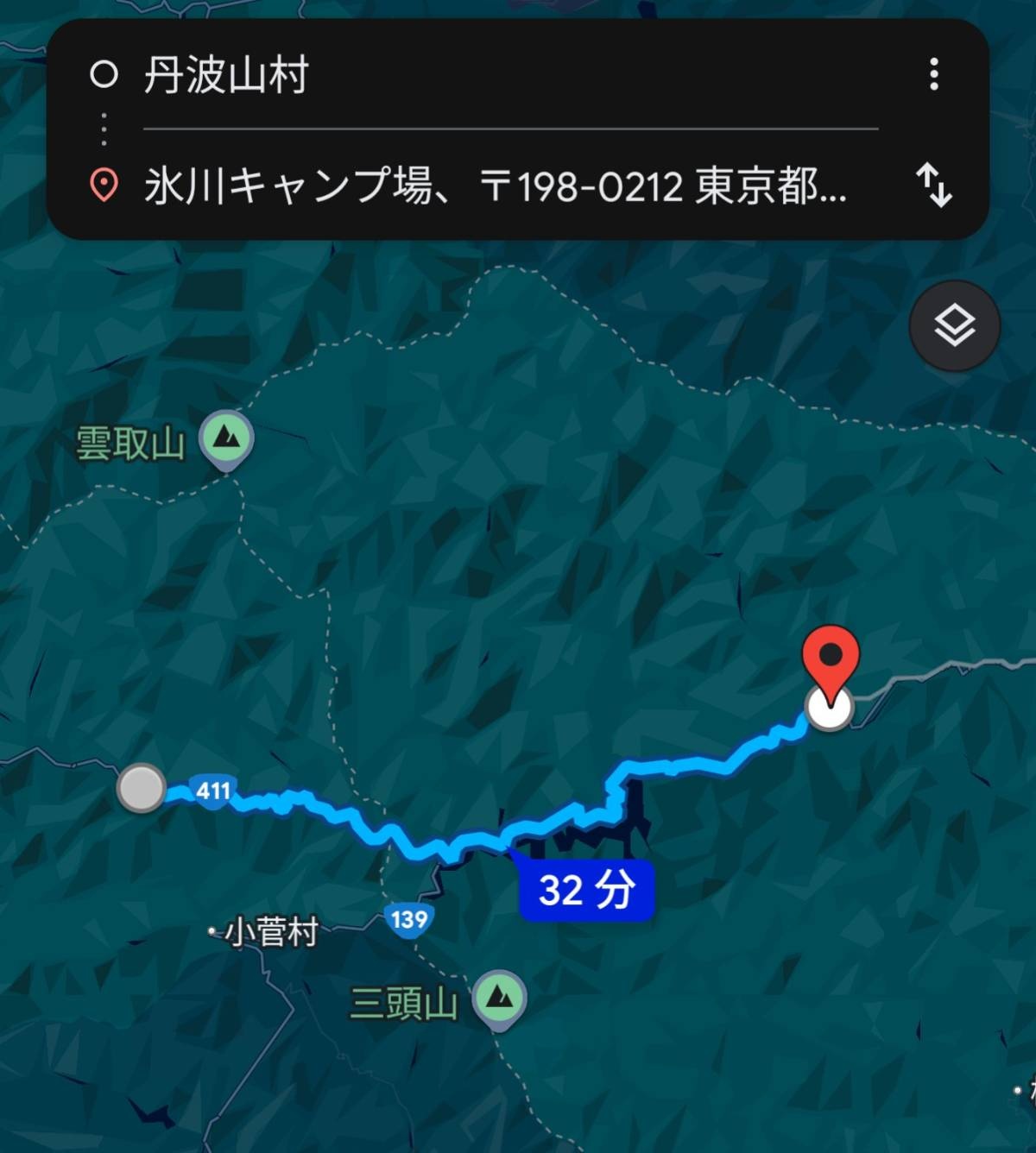
Task: Open the map layers button
Action: coord(954,326)
